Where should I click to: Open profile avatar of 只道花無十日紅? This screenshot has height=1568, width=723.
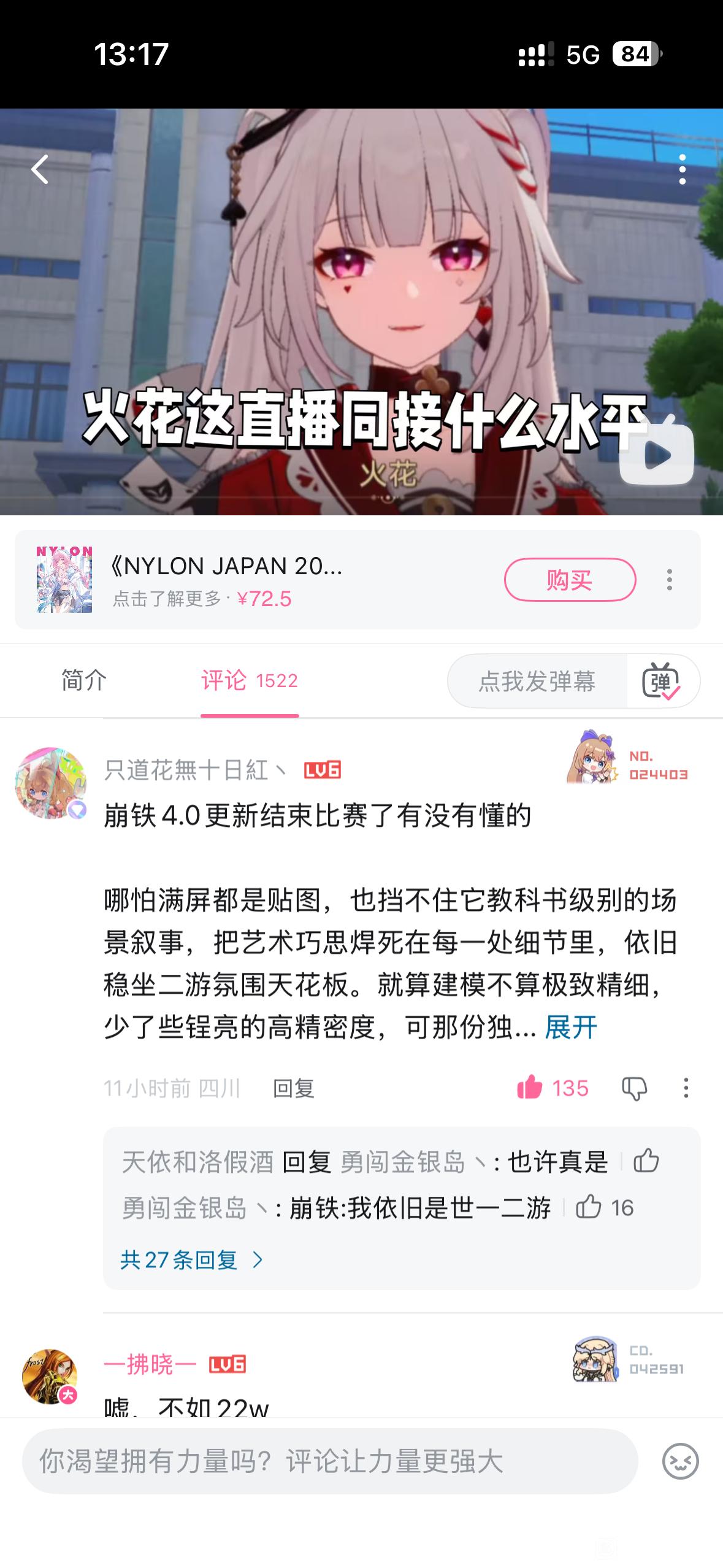pos(50,782)
